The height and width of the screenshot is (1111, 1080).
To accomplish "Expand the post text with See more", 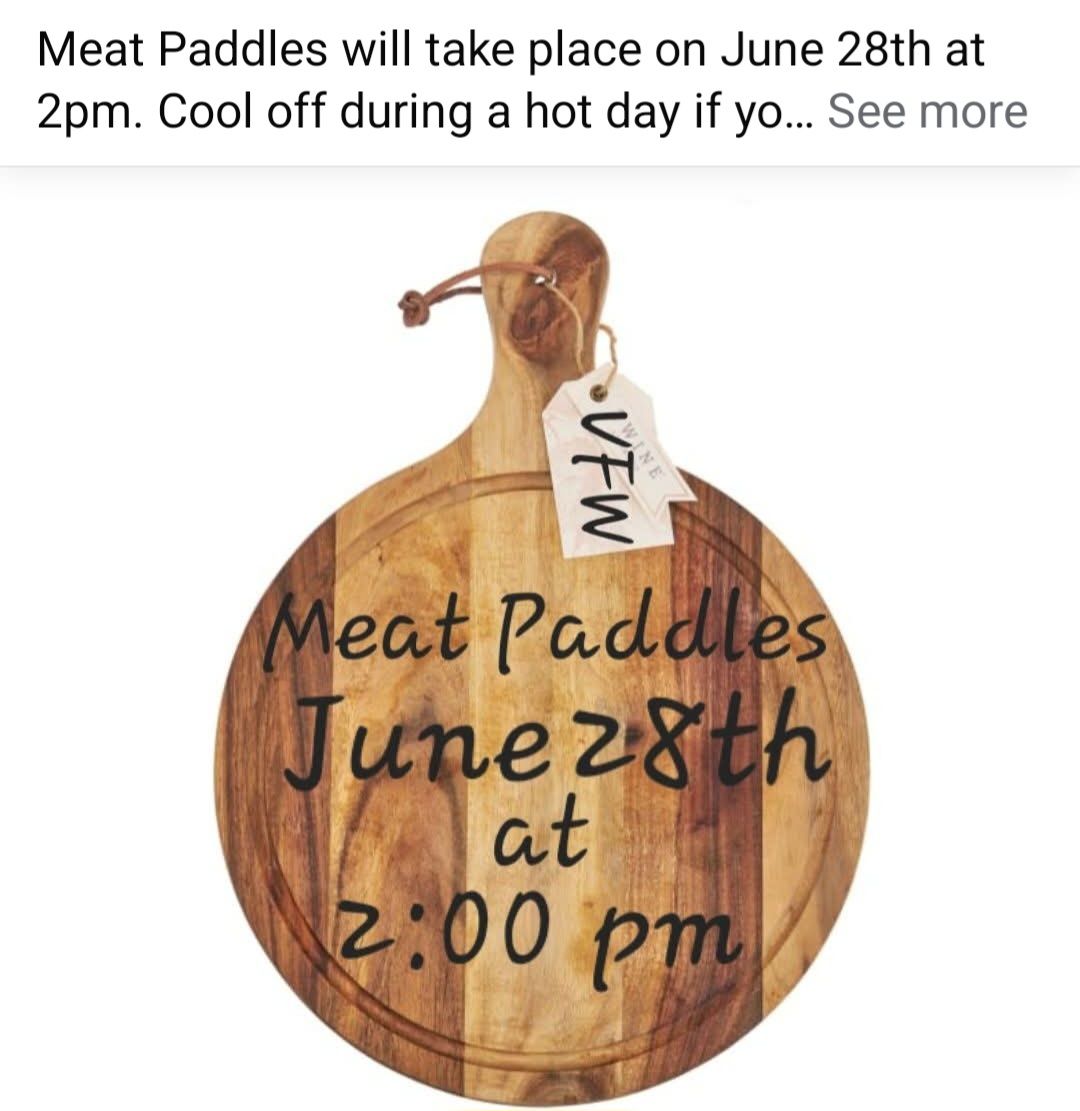I will click(926, 112).
